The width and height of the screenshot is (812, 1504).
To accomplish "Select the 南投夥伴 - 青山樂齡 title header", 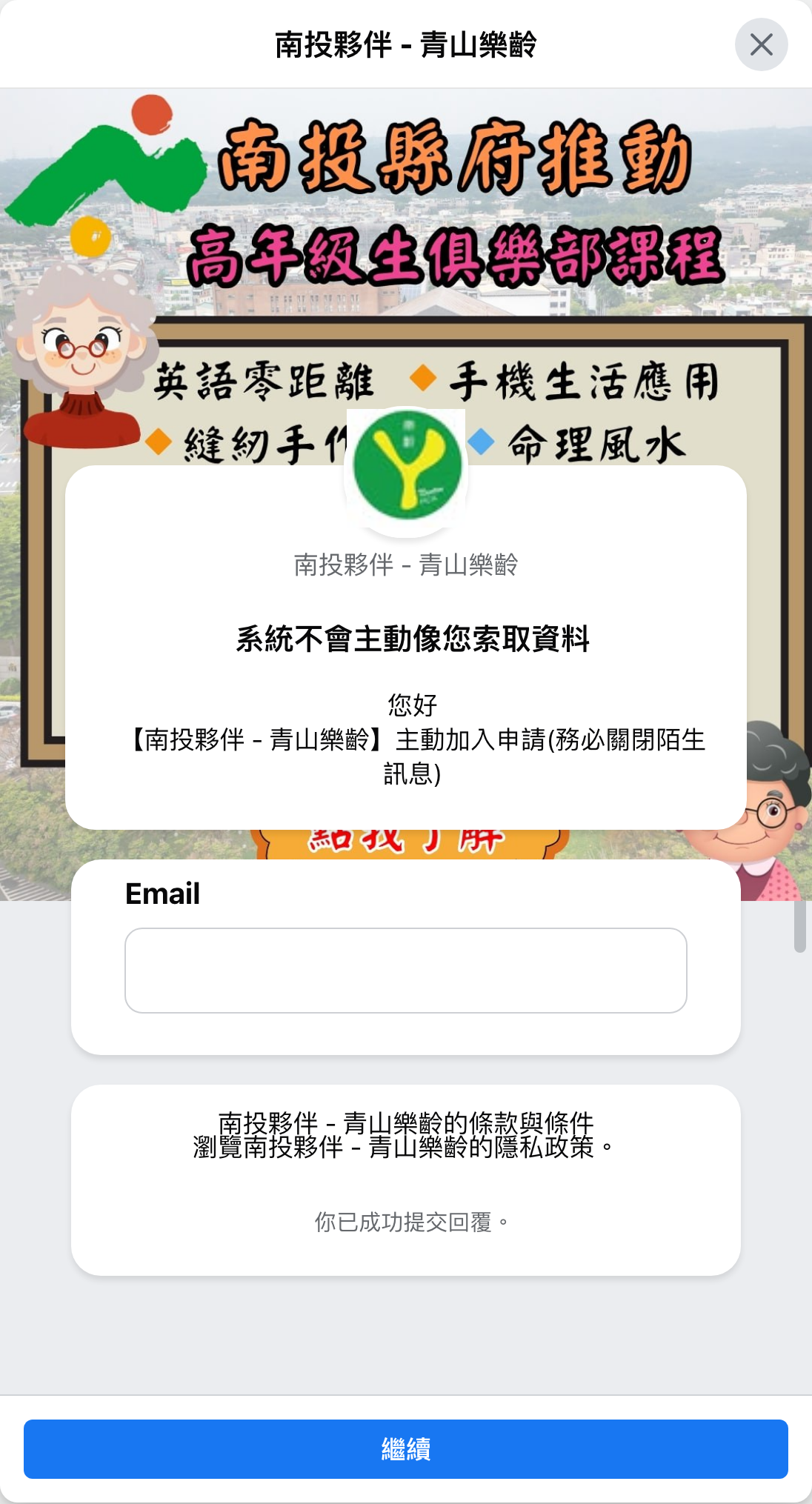I will (406, 44).
